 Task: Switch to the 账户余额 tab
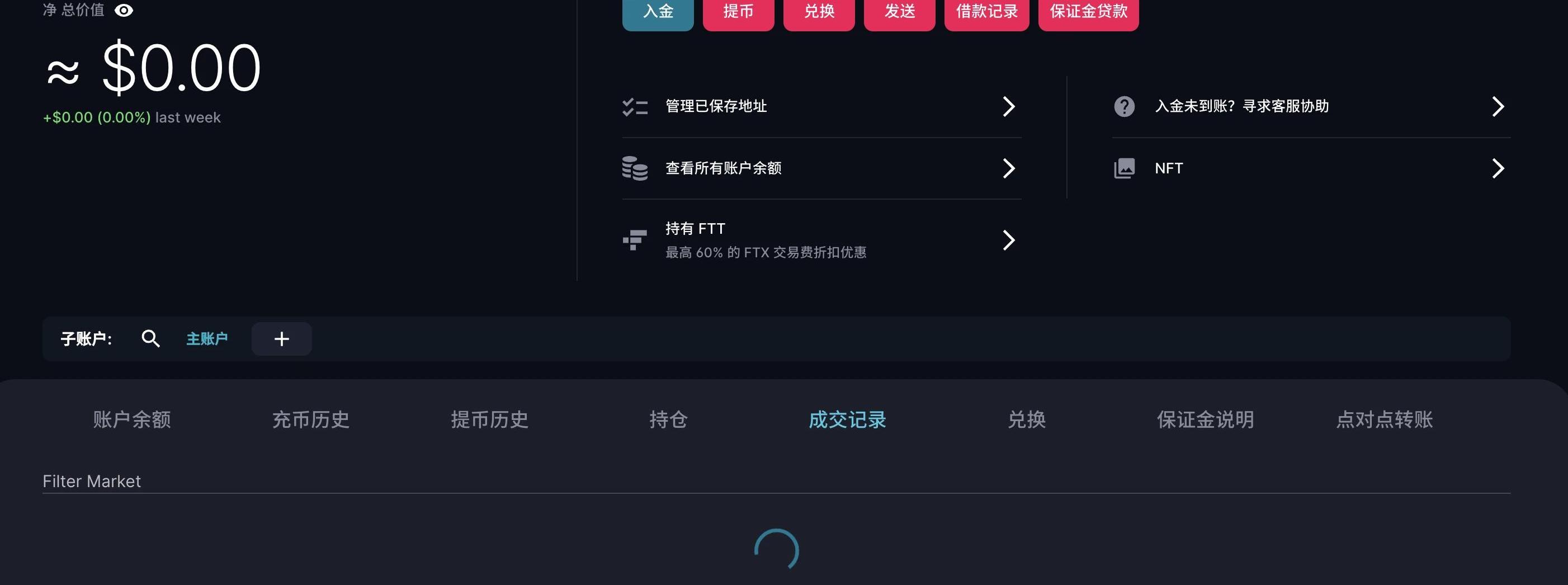[132, 419]
